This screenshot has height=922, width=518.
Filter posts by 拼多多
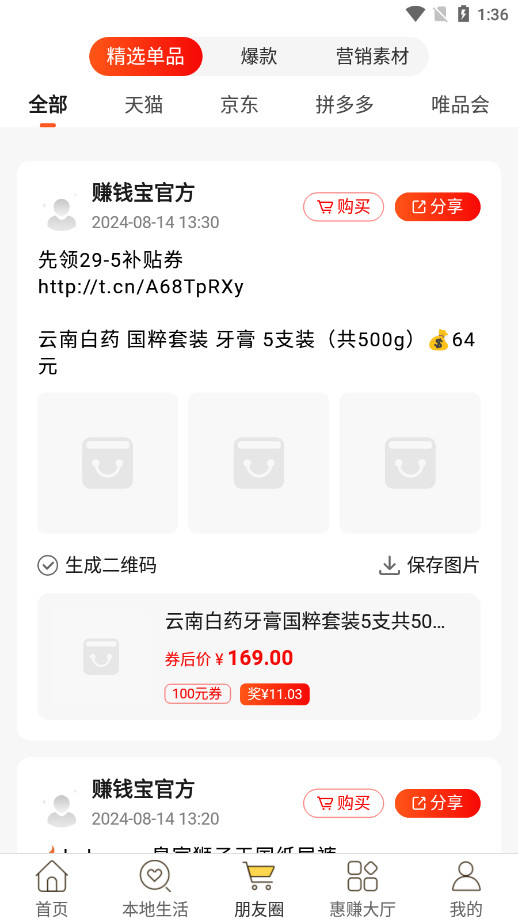coord(345,105)
